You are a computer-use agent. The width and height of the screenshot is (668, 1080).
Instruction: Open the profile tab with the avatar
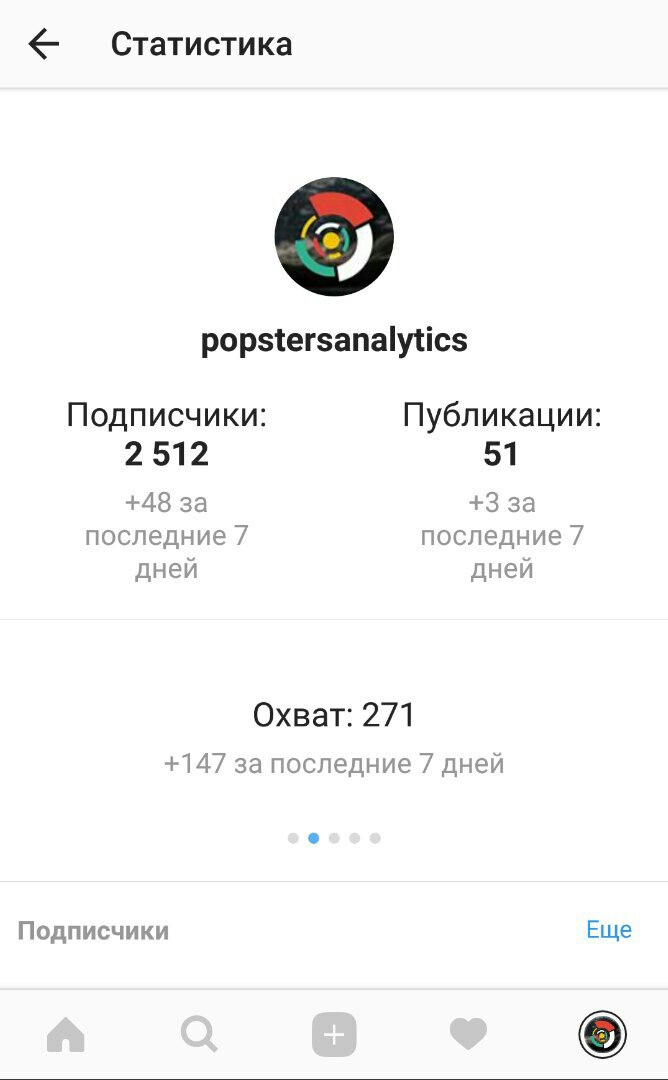tap(602, 1036)
